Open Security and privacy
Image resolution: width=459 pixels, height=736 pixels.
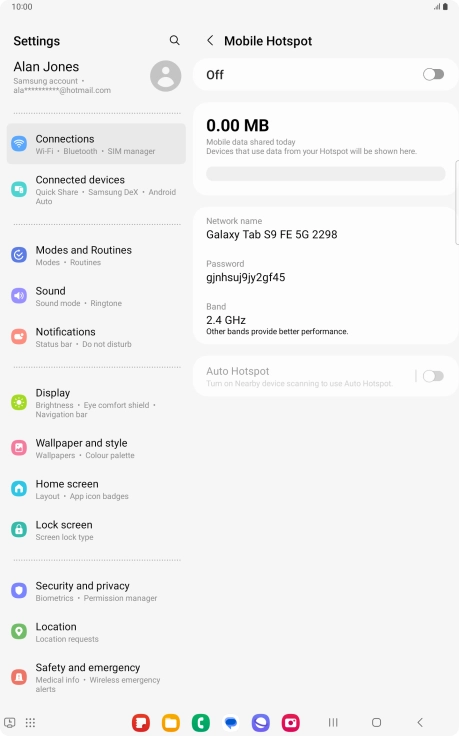[x=96, y=591]
